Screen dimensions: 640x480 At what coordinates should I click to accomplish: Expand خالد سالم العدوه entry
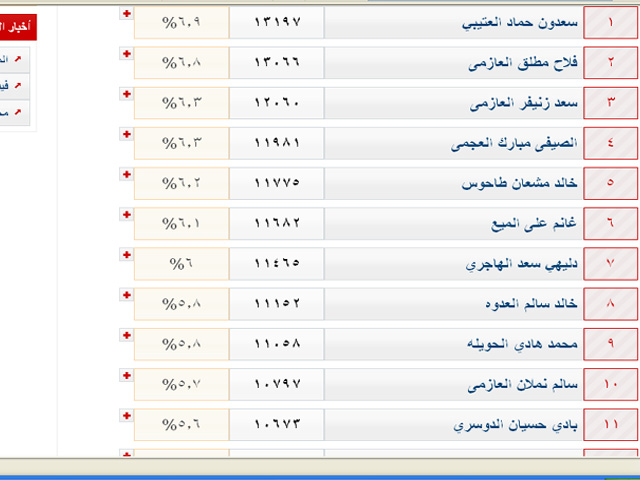coord(127,295)
